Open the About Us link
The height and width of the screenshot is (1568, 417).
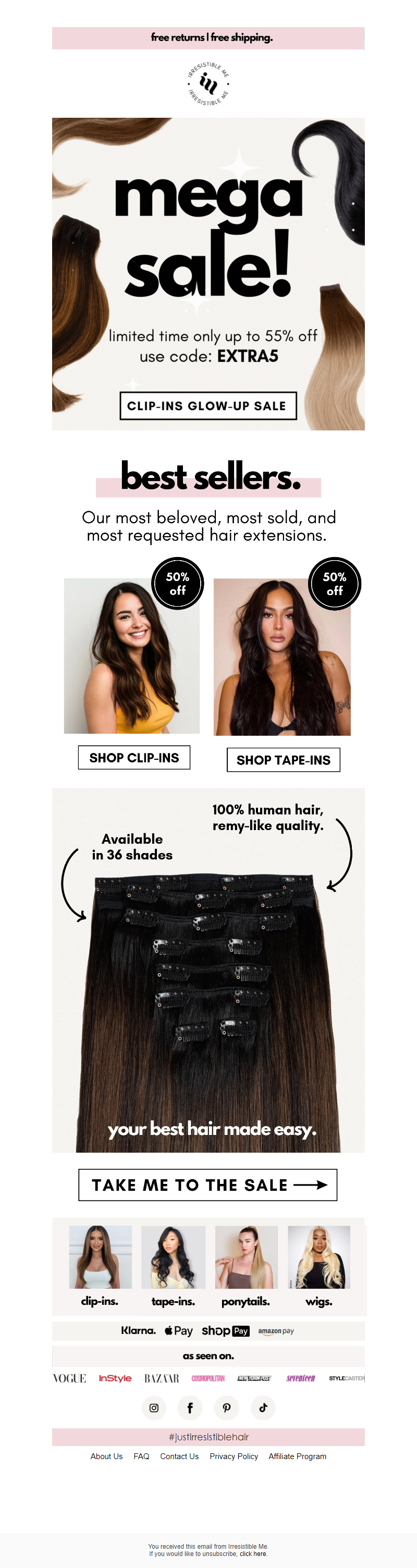[106, 1456]
